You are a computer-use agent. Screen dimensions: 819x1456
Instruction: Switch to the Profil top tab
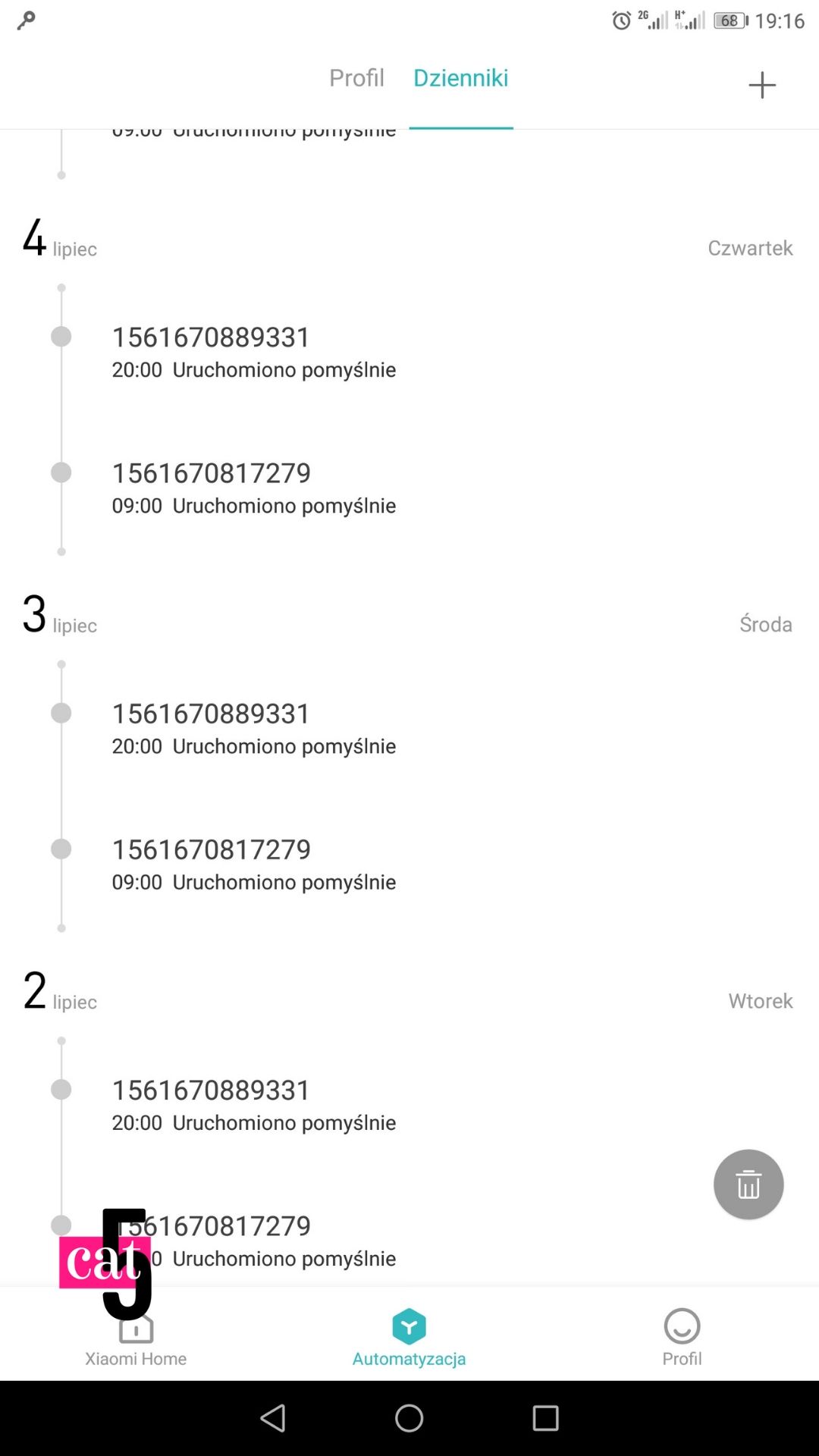pyautogui.click(x=356, y=78)
